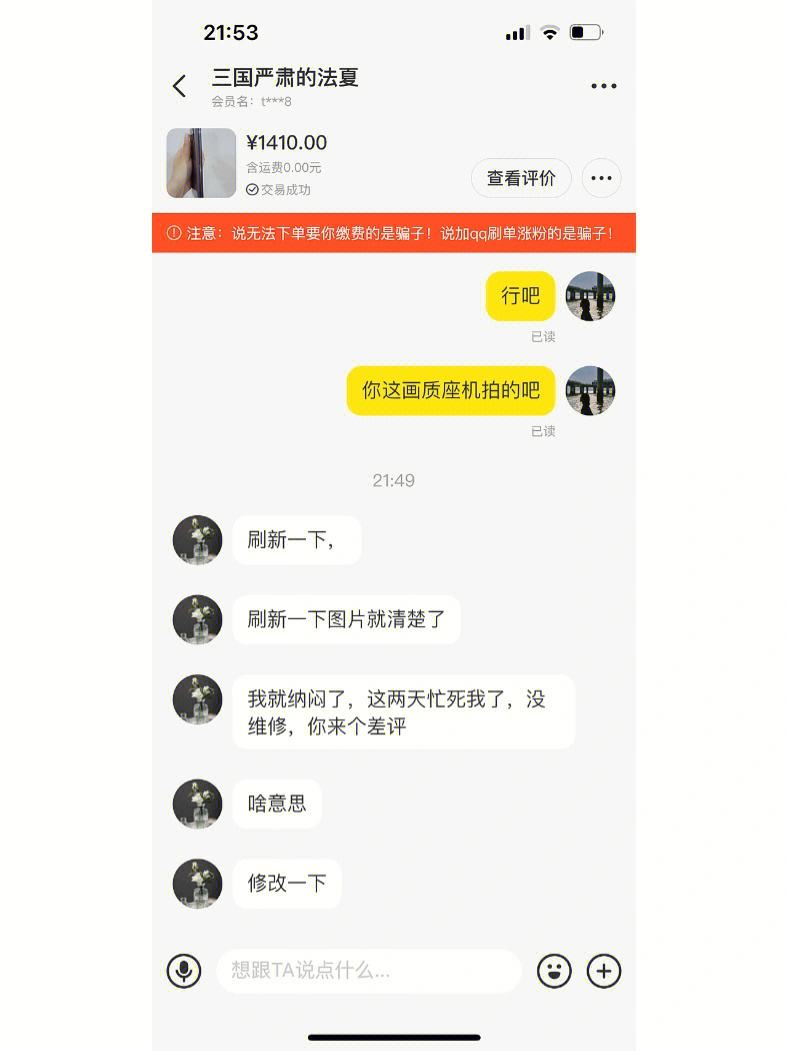Viewport: 788px width, 1051px height.
Task: View seller's avatar next to 啥意思
Action: point(197,804)
